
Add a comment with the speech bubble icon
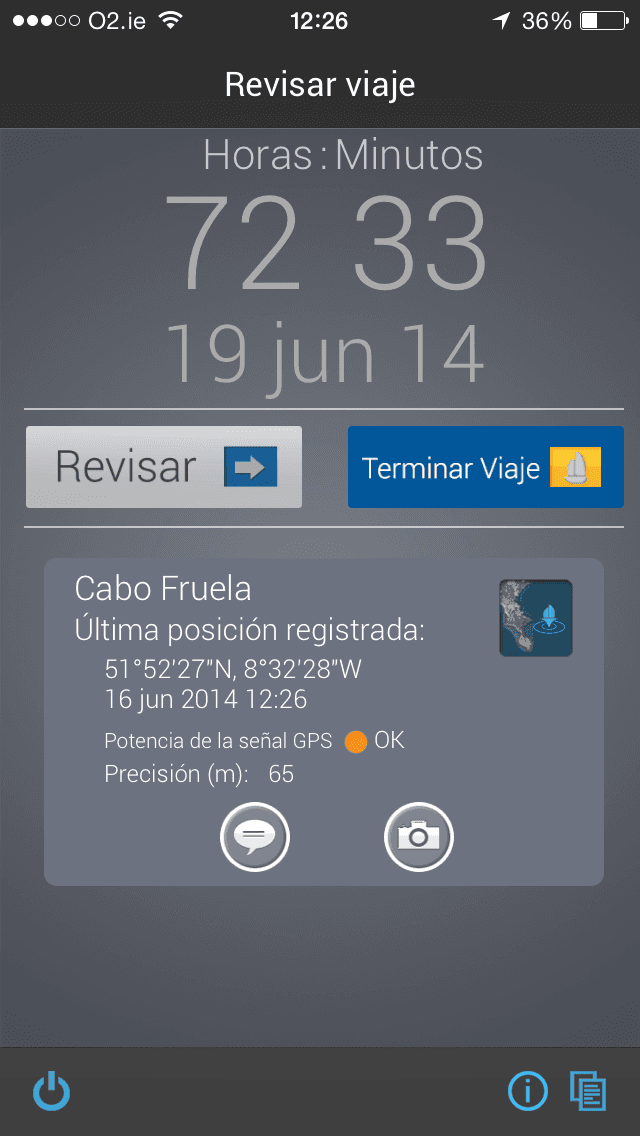pyautogui.click(x=255, y=835)
